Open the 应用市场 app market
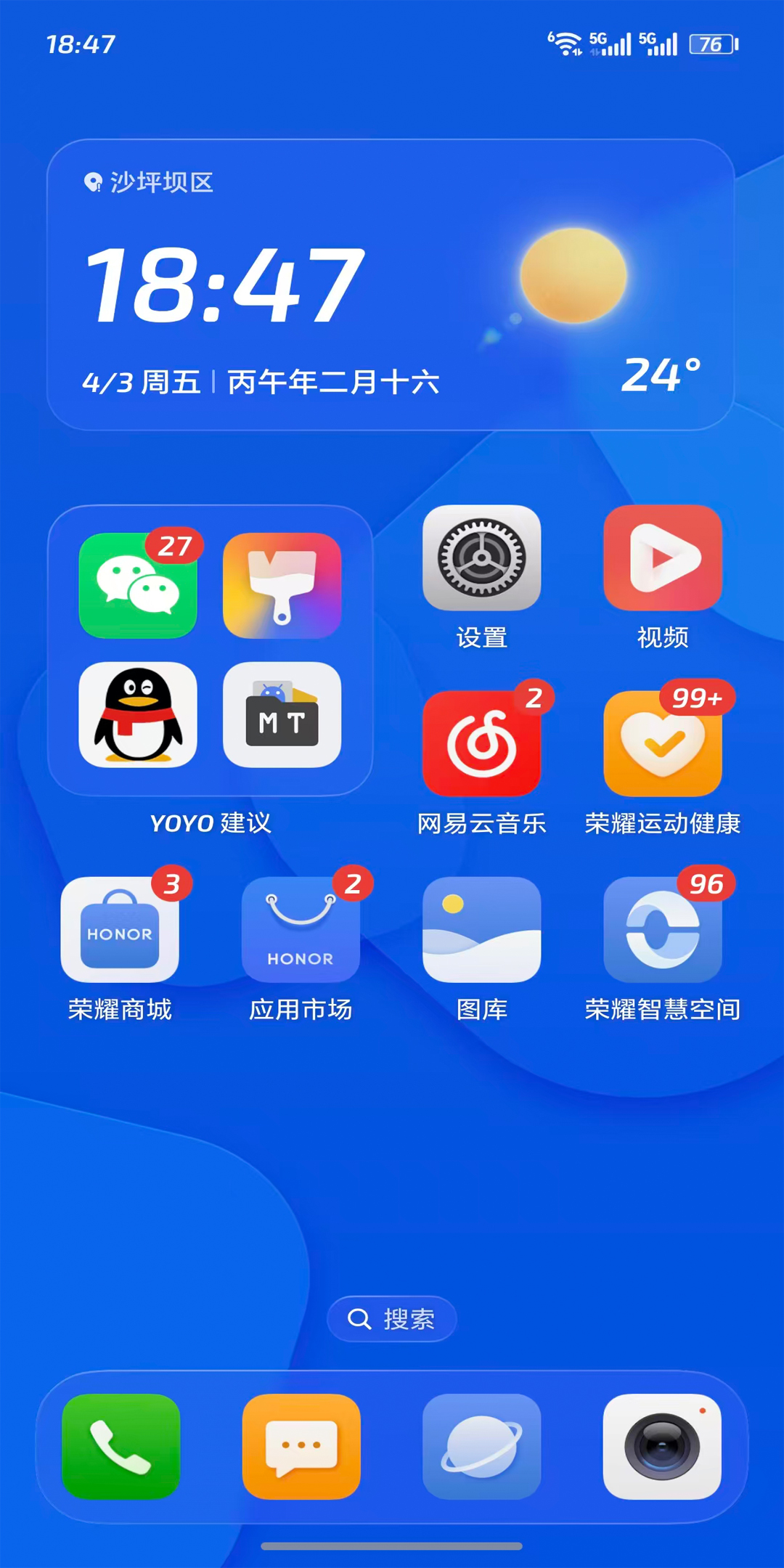Image resolution: width=784 pixels, height=1568 pixels. coord(301,929)
